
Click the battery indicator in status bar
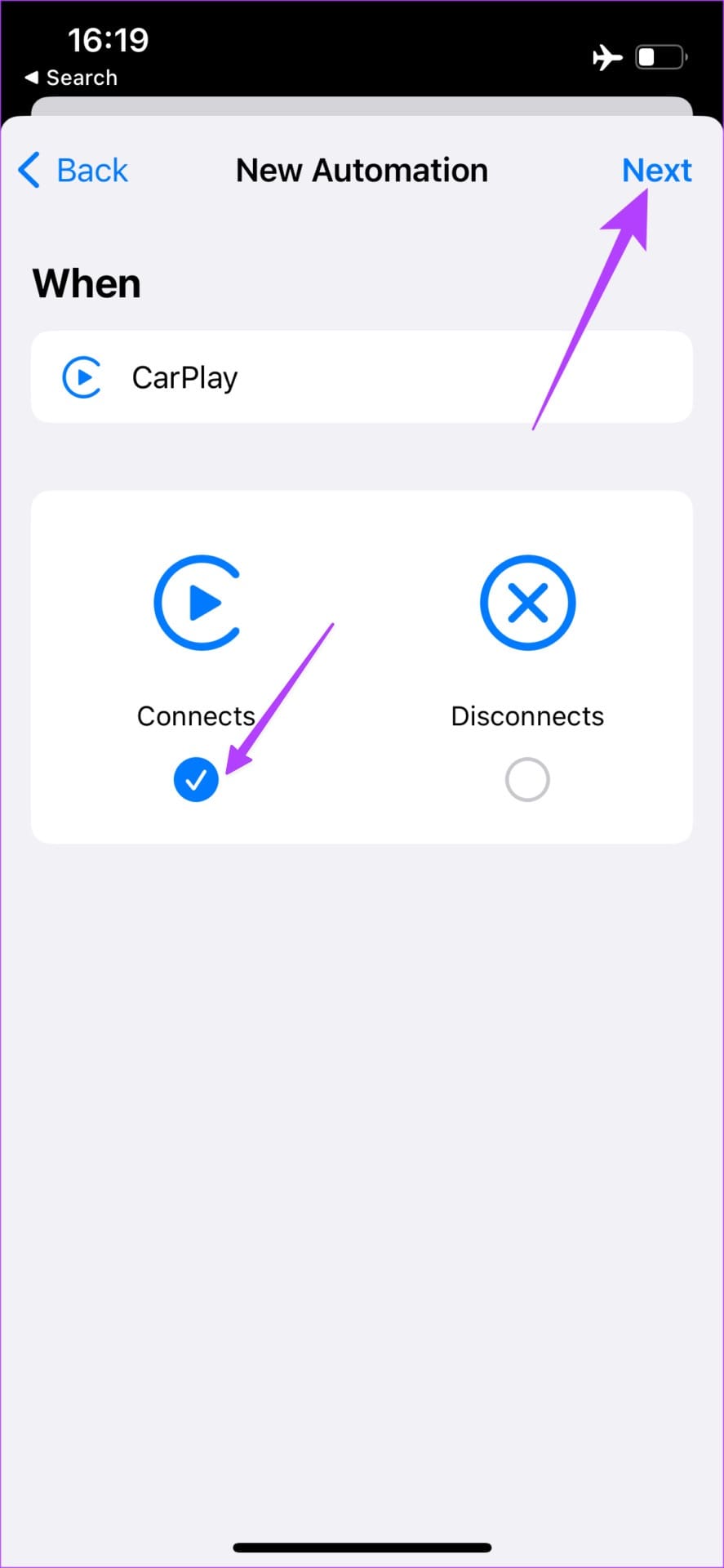[x=660, y=56]
